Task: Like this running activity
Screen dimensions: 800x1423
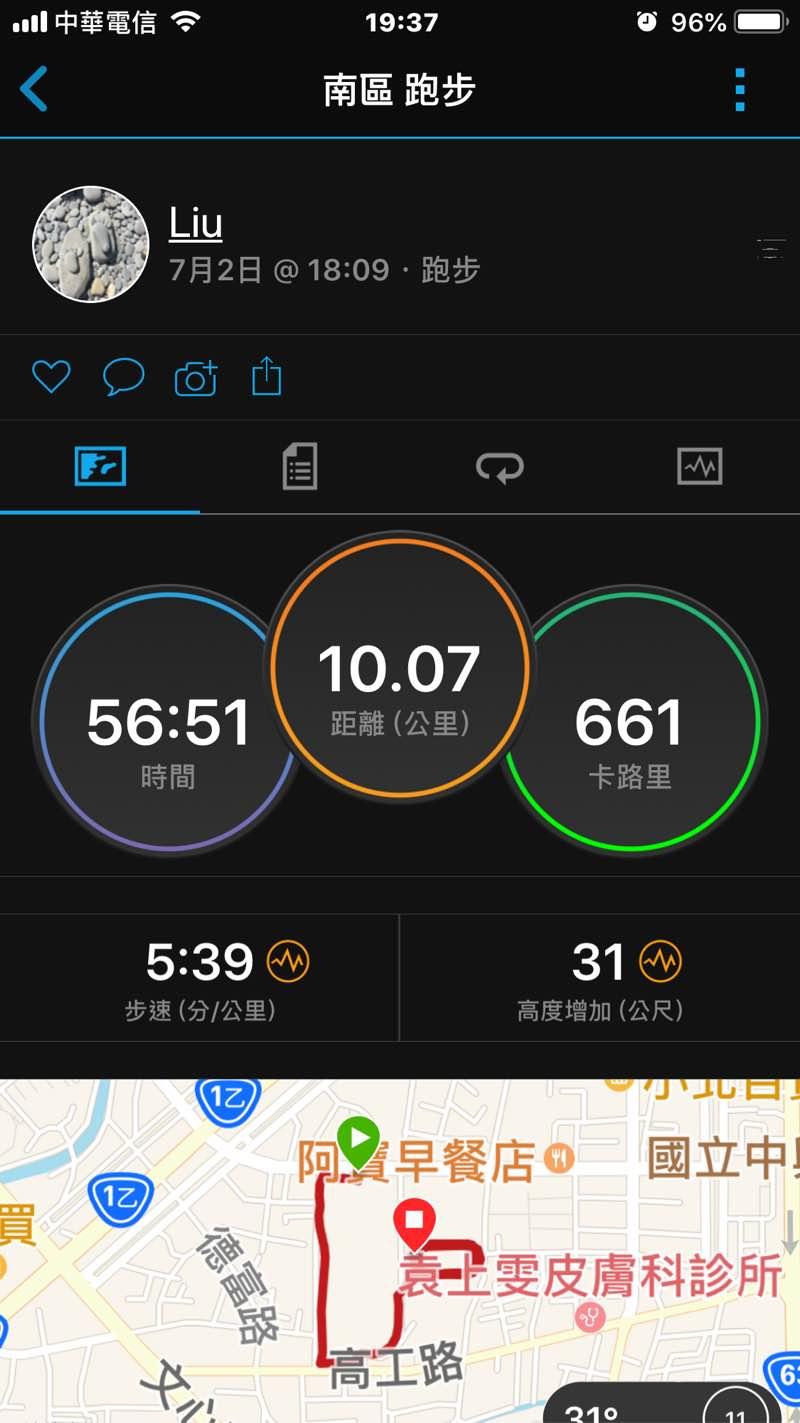Action: (51, 377)
